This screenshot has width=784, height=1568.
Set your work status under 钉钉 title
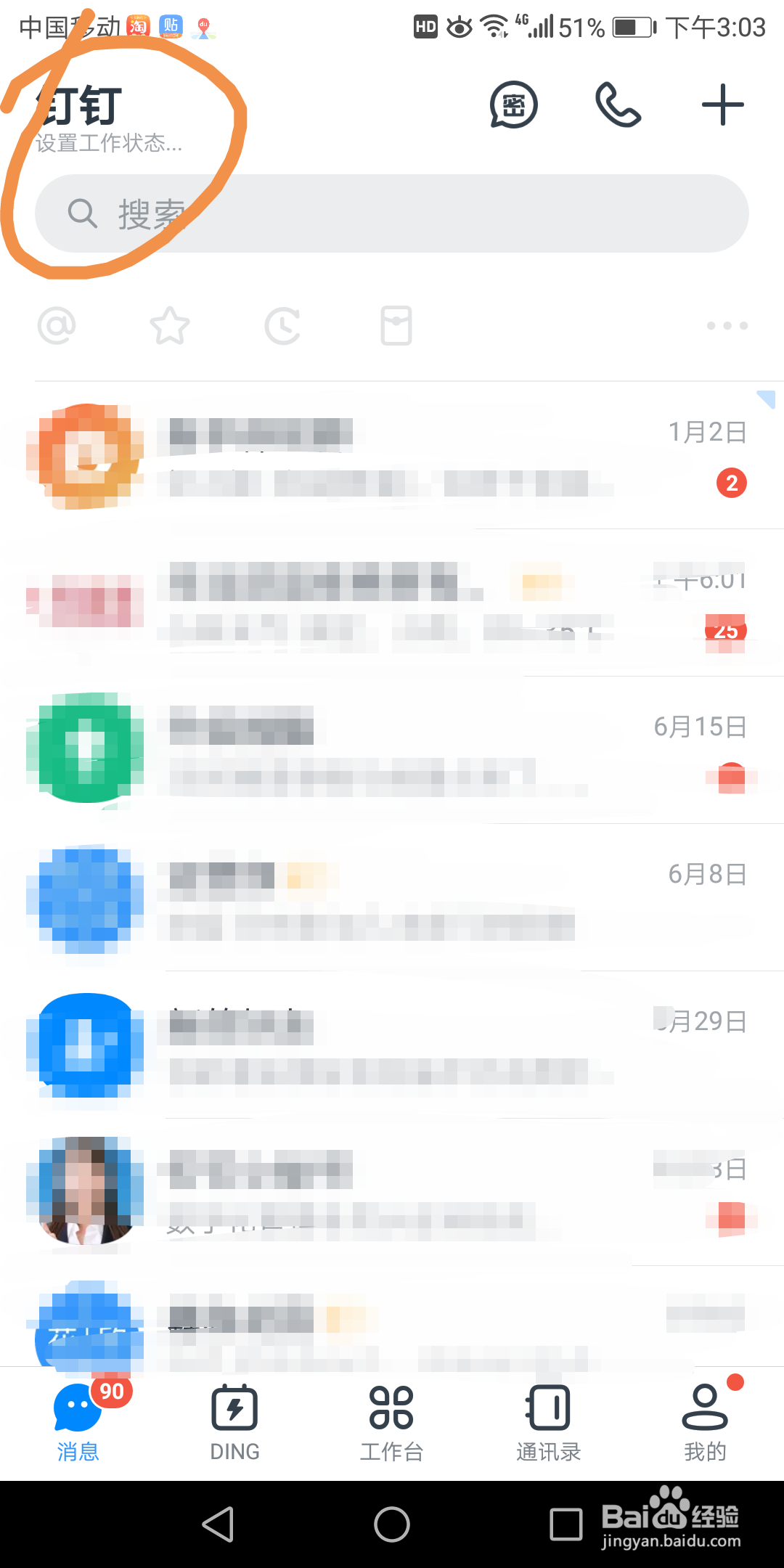(107, 144)
